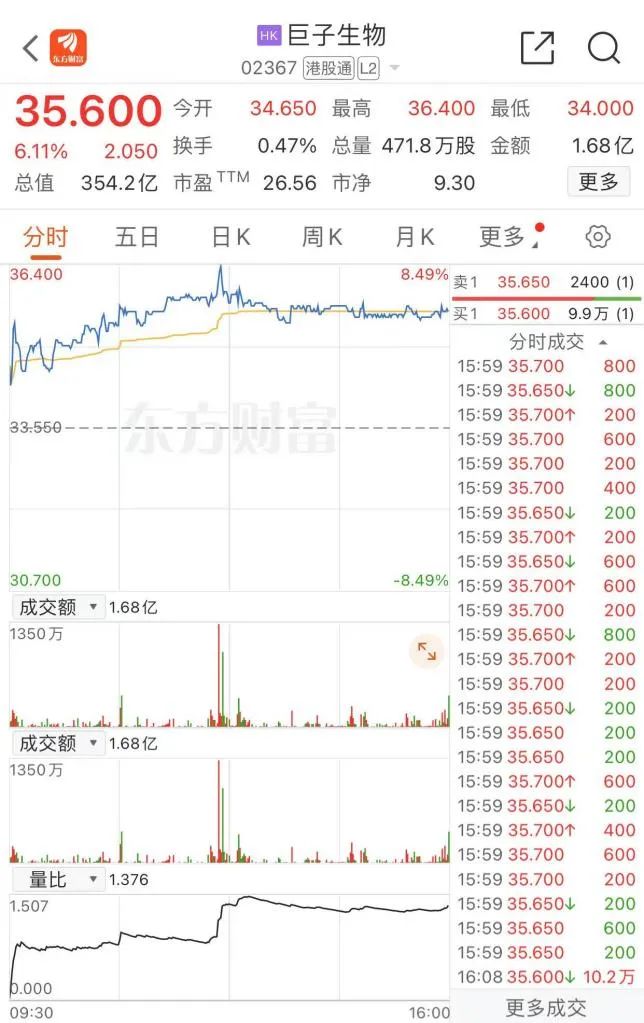
Task: Expand the chart to full screen
Action: coord(427,652)
